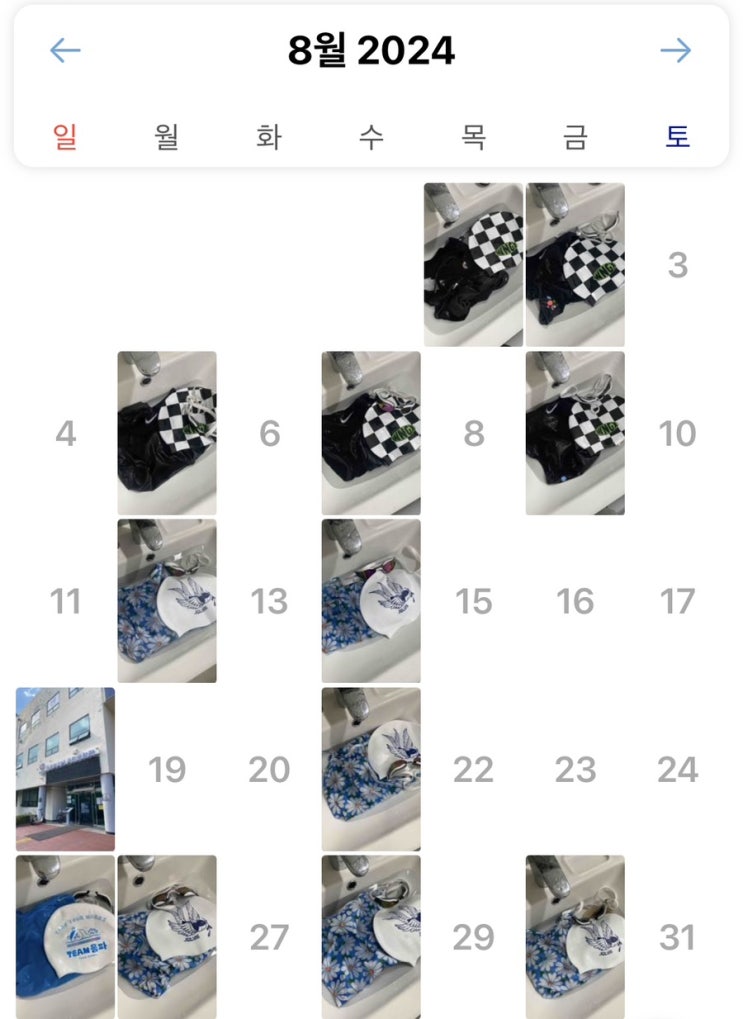Go to the previous month
743x1019 pixels.
pyautogui.click(x=65, y=51)
